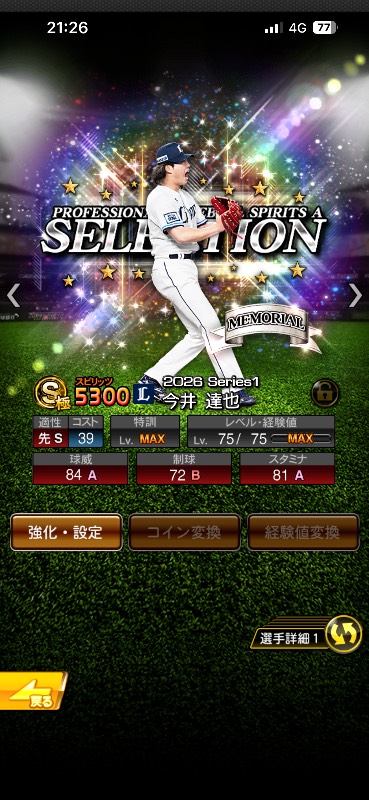Switch view with the 選手詳細1 toggle
The image size is (369, 800).
(307, 635)
